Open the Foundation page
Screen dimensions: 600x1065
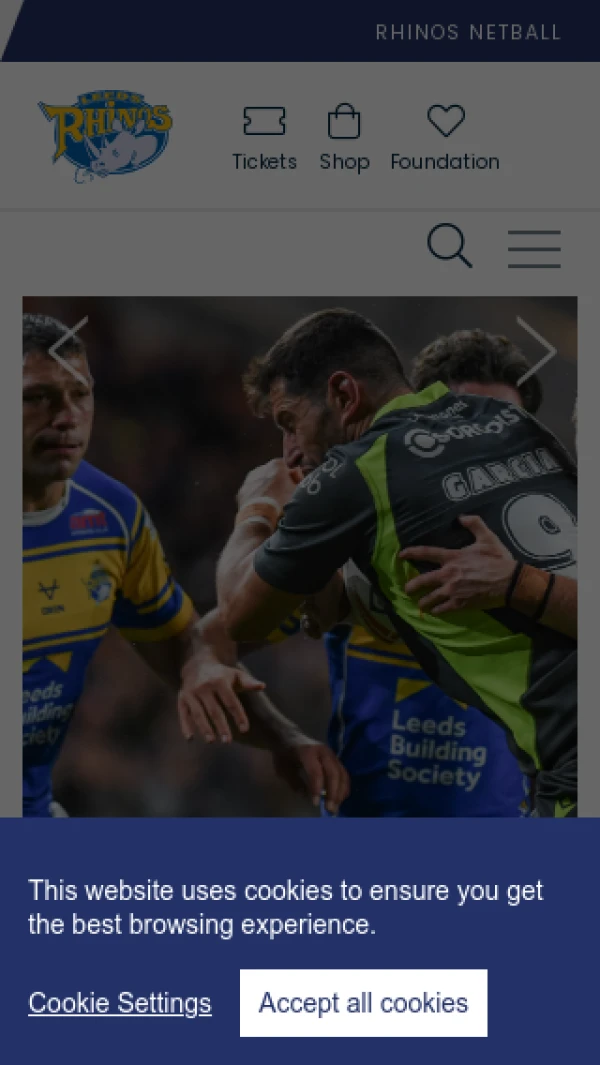(445, 138)
